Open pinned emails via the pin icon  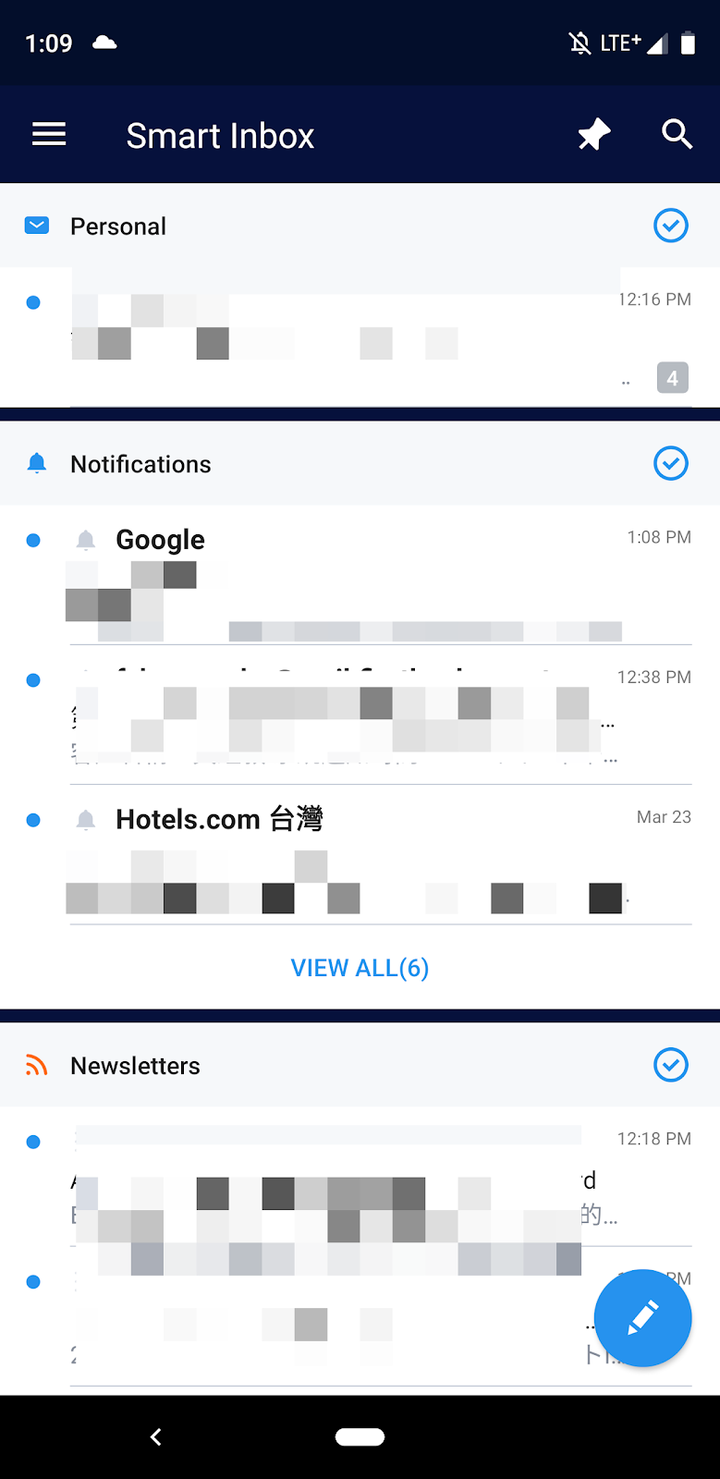pos(594,135)
